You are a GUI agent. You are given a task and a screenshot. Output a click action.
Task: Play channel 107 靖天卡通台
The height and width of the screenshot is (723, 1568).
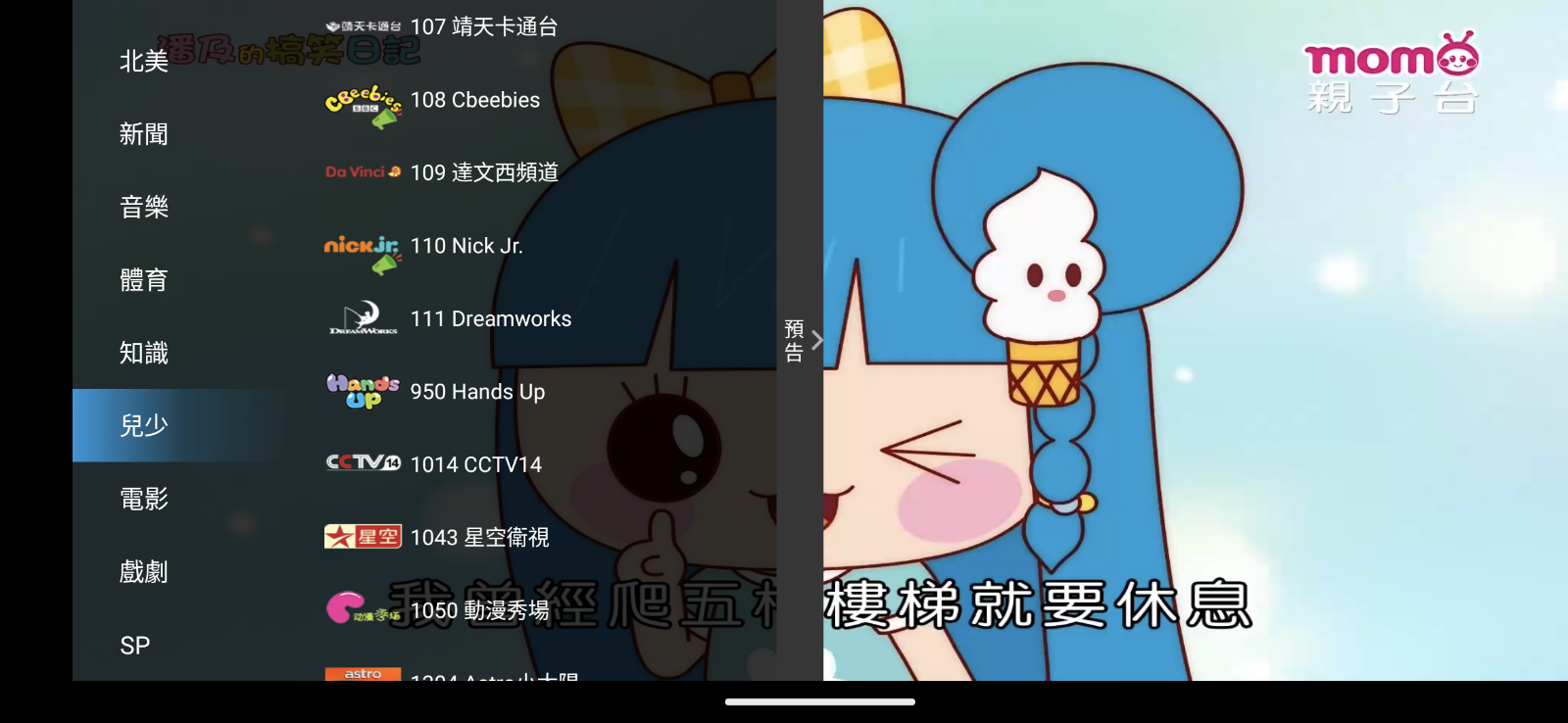coord(483,27)
